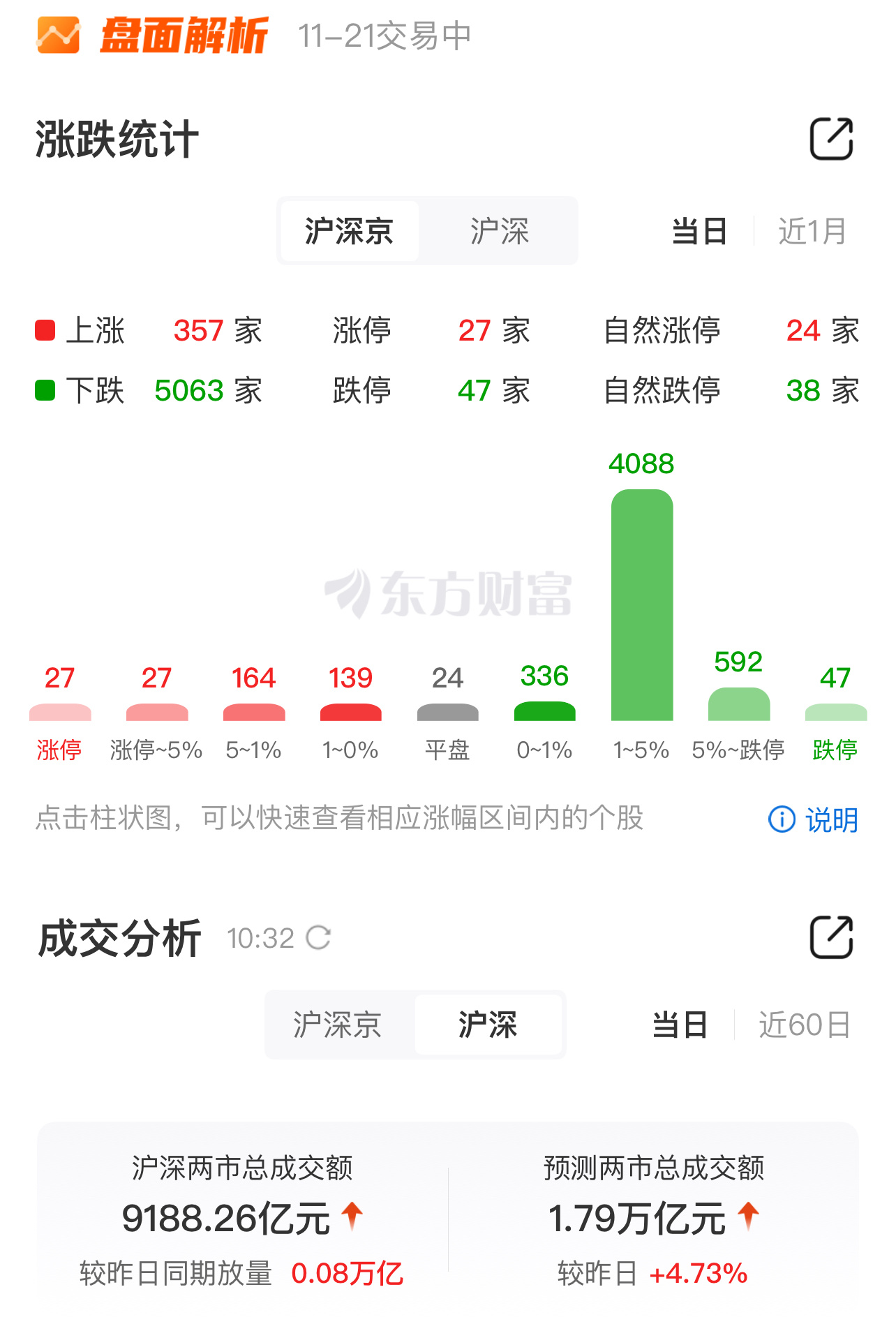Click the red 上涨 legend square
The width and height of the screenshot is (896, 1331).
pos(46,331)
